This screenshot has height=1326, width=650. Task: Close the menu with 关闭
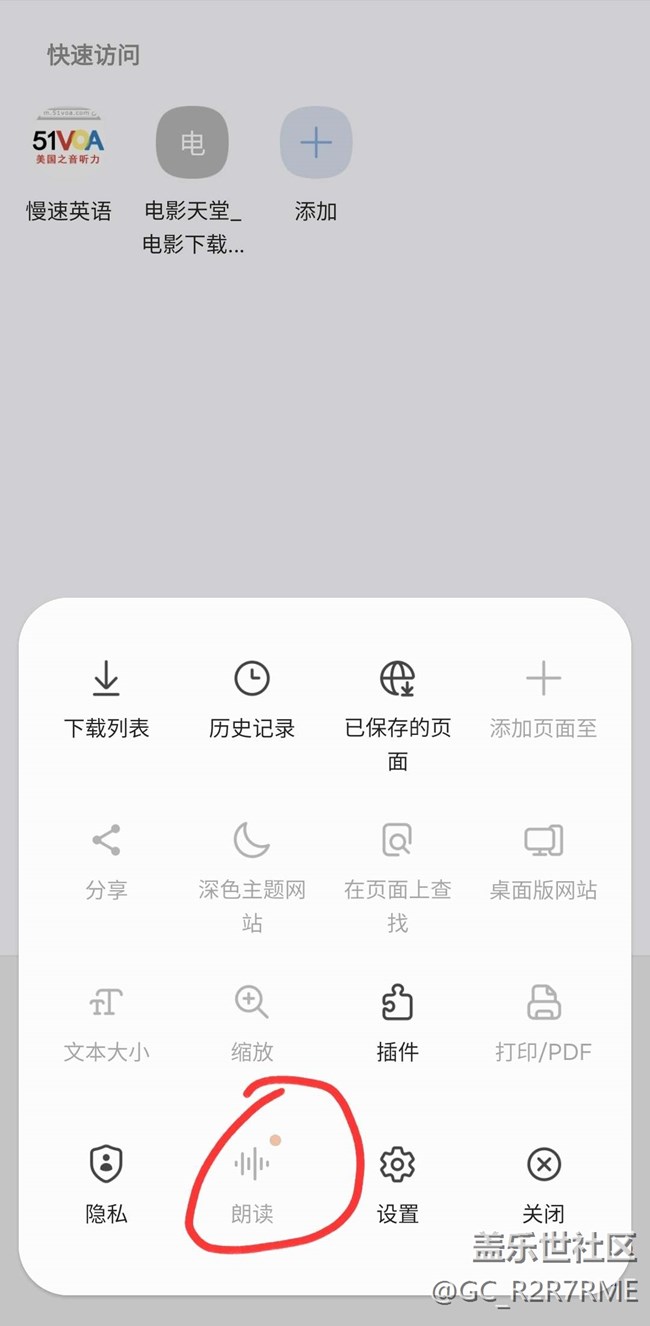pyautogui.click(x=543, y=1183)
